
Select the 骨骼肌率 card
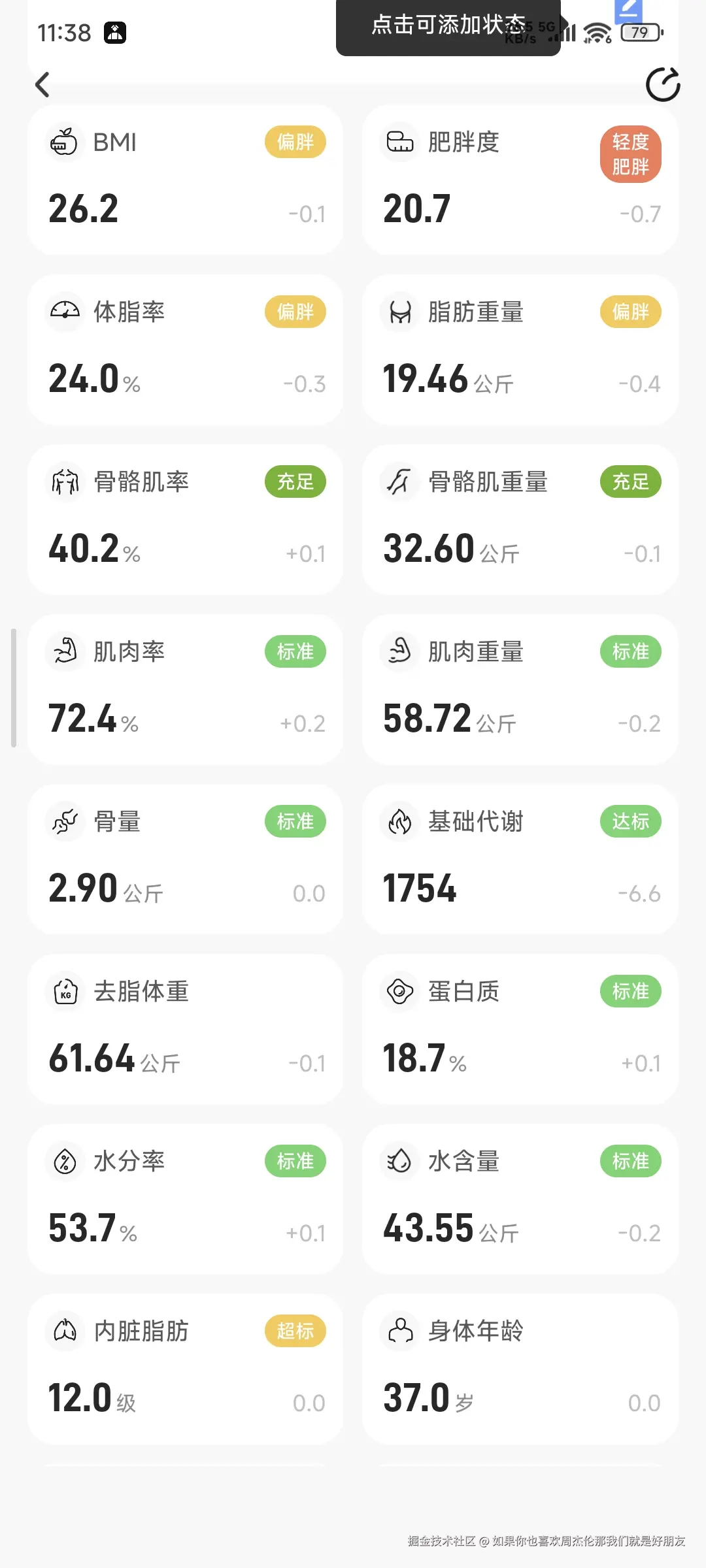point(185,519)
